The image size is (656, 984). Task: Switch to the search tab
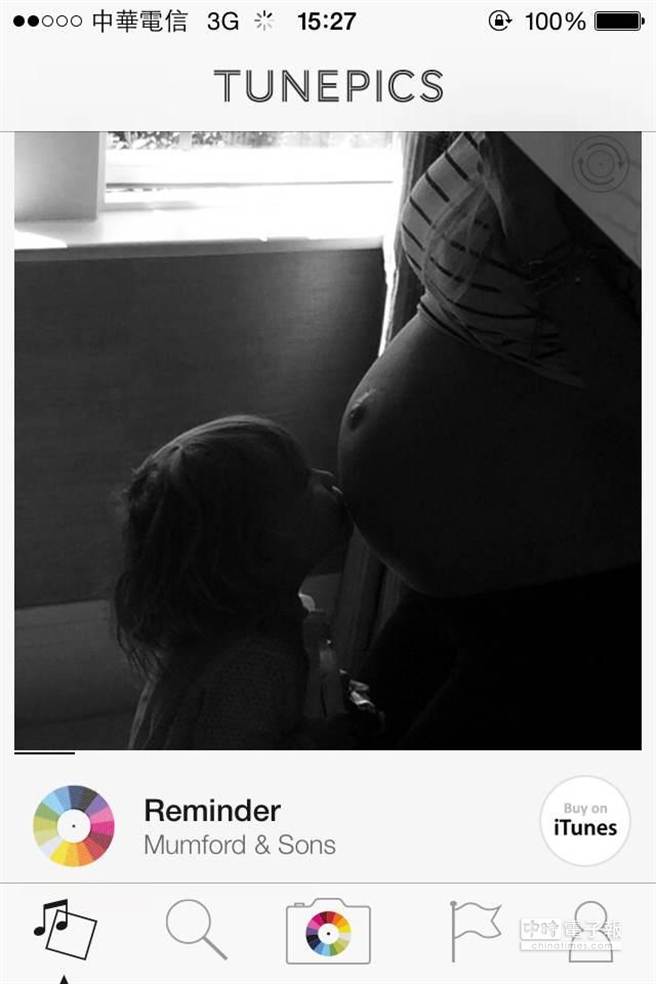coord(196,930)
